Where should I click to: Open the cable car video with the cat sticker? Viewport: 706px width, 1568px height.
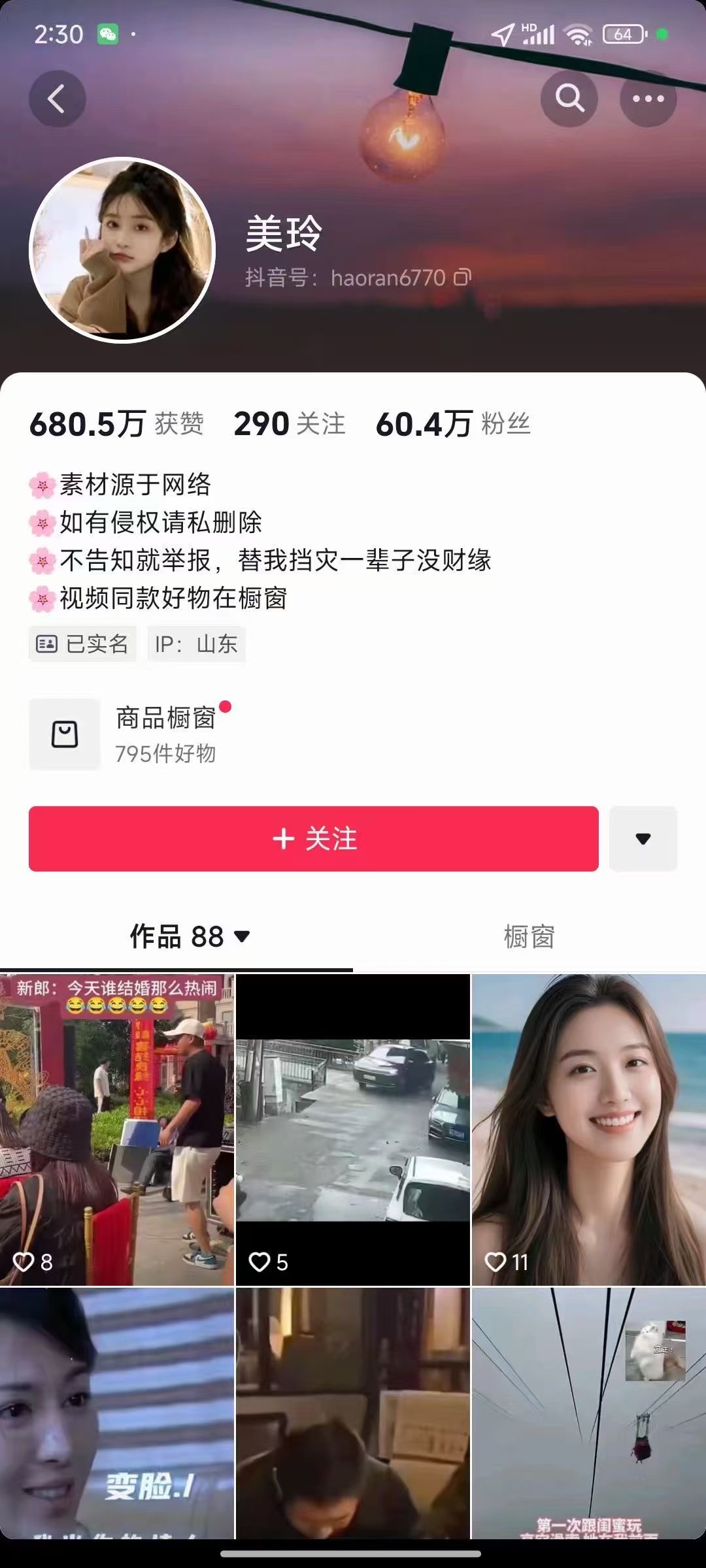[588, 1411]
